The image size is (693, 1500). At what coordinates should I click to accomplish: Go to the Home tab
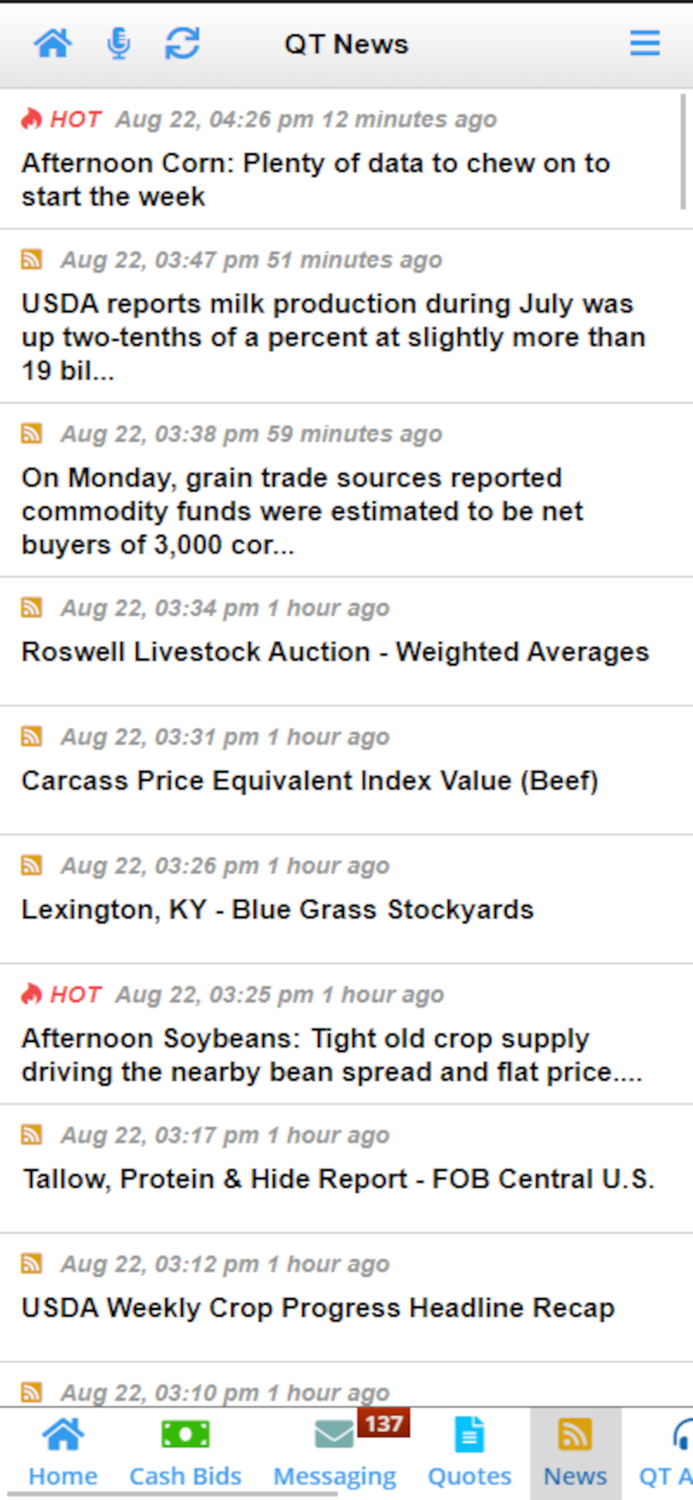(63, 1453)
